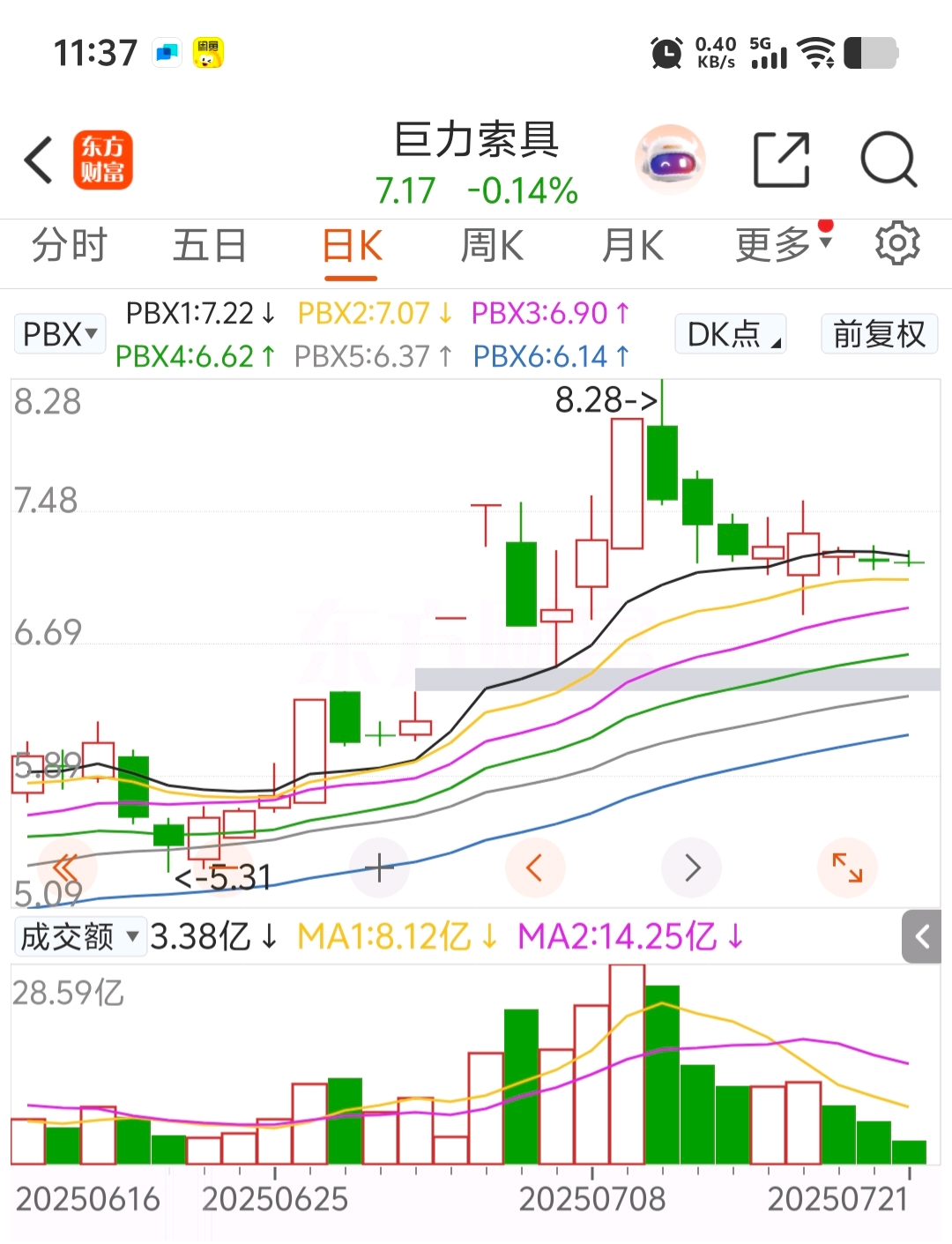The image size is (952, 1244).
Task: Expand chart to full screen
Action: [847, 868]
